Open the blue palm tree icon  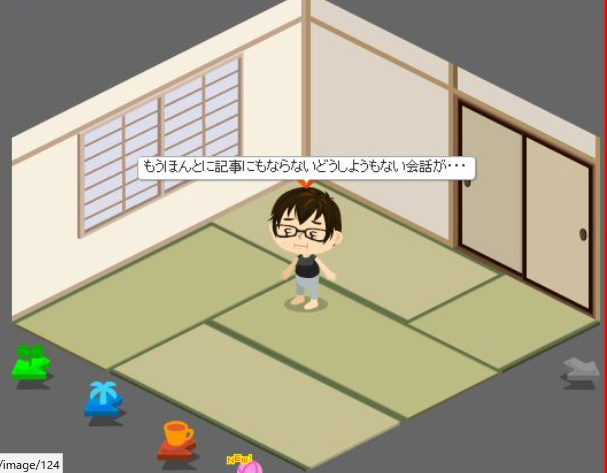pos(103,397)
